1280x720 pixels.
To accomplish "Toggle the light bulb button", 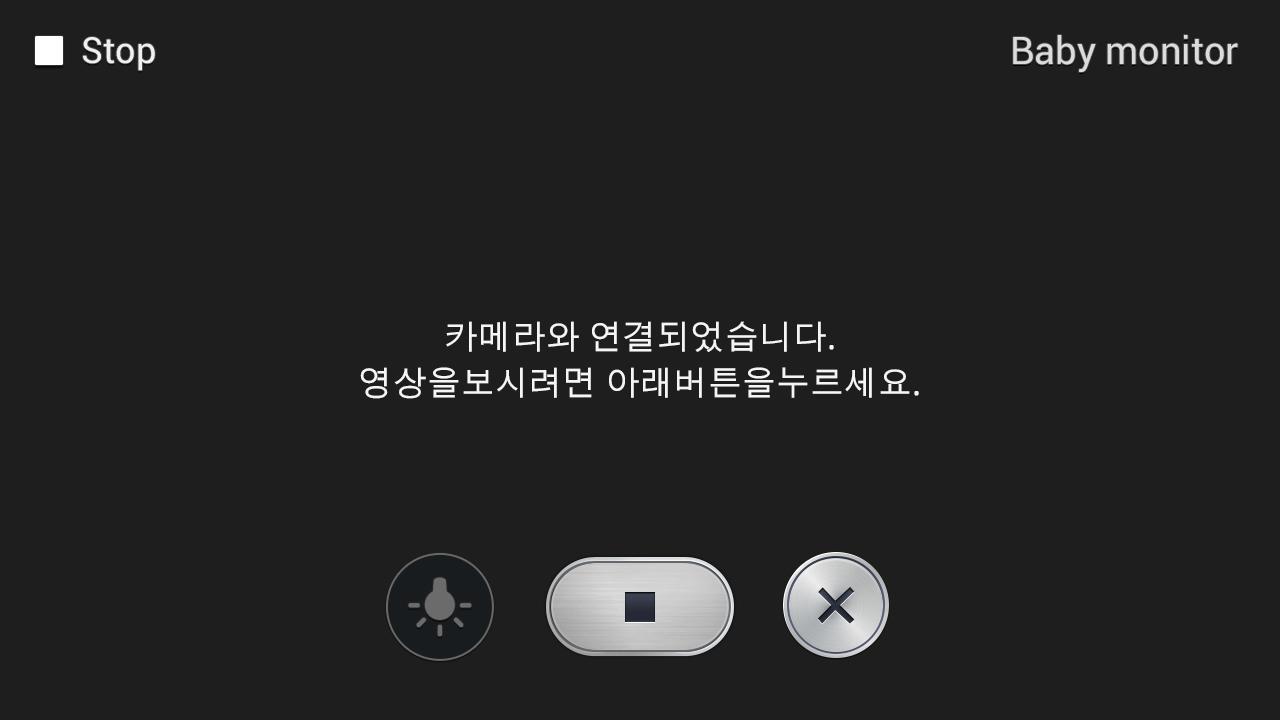I will [x=440, y=607].
